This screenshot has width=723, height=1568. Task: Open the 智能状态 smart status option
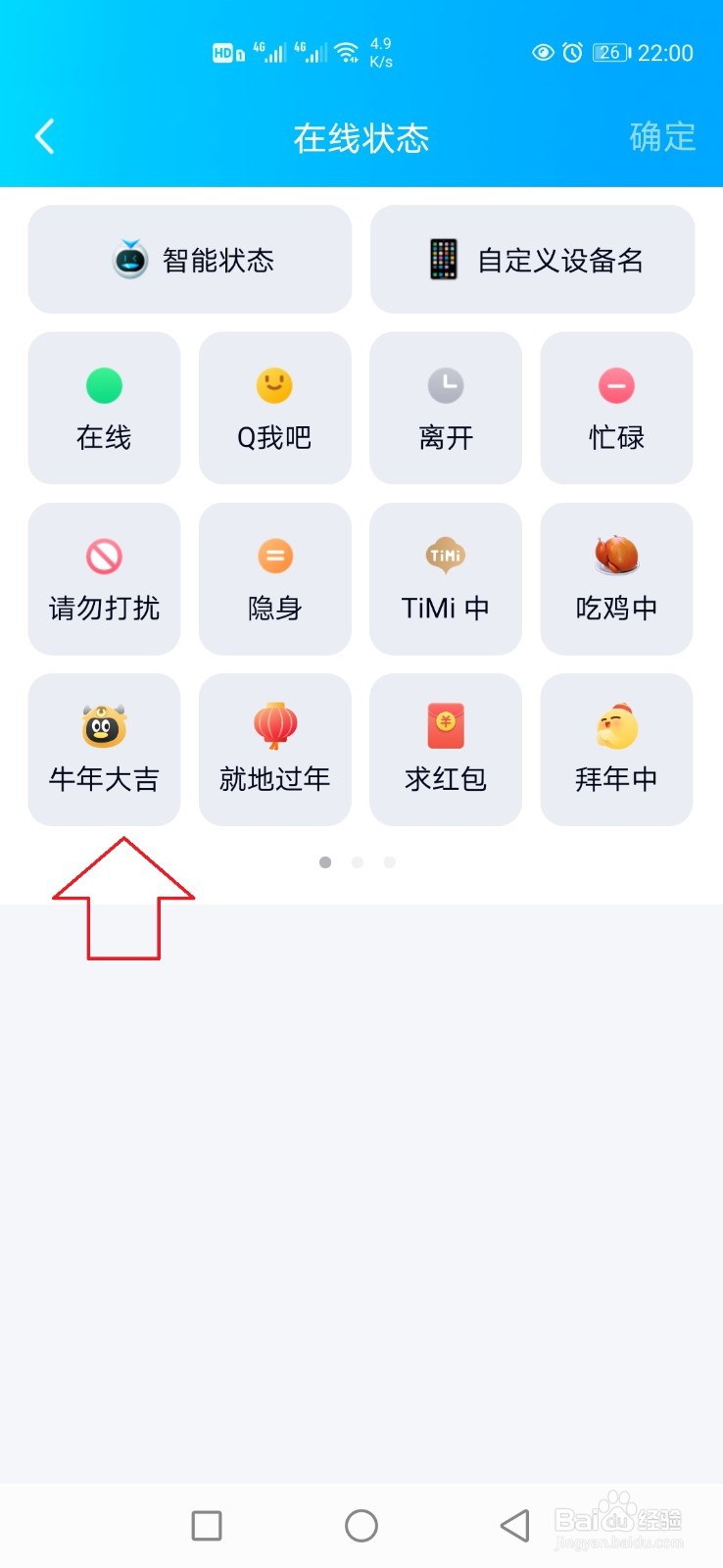coord(189,259)
